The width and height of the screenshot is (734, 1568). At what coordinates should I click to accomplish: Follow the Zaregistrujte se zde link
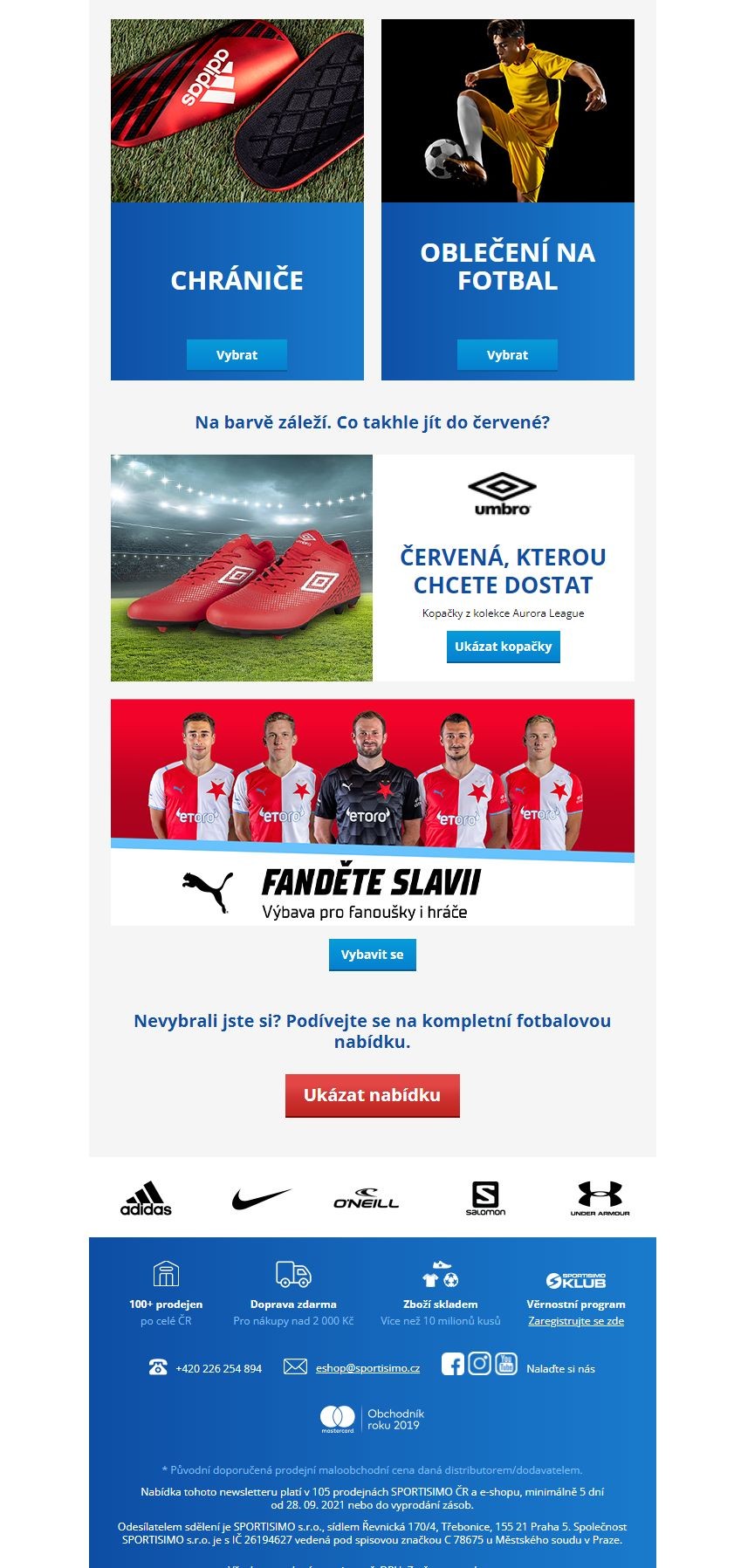click(576, 1320)
